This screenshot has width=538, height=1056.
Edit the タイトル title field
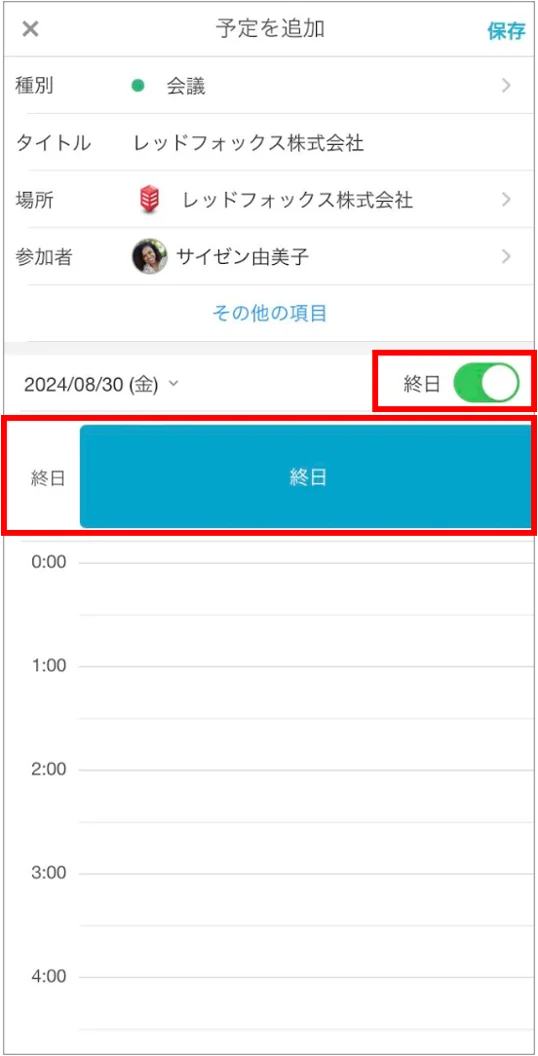point(269,143)
